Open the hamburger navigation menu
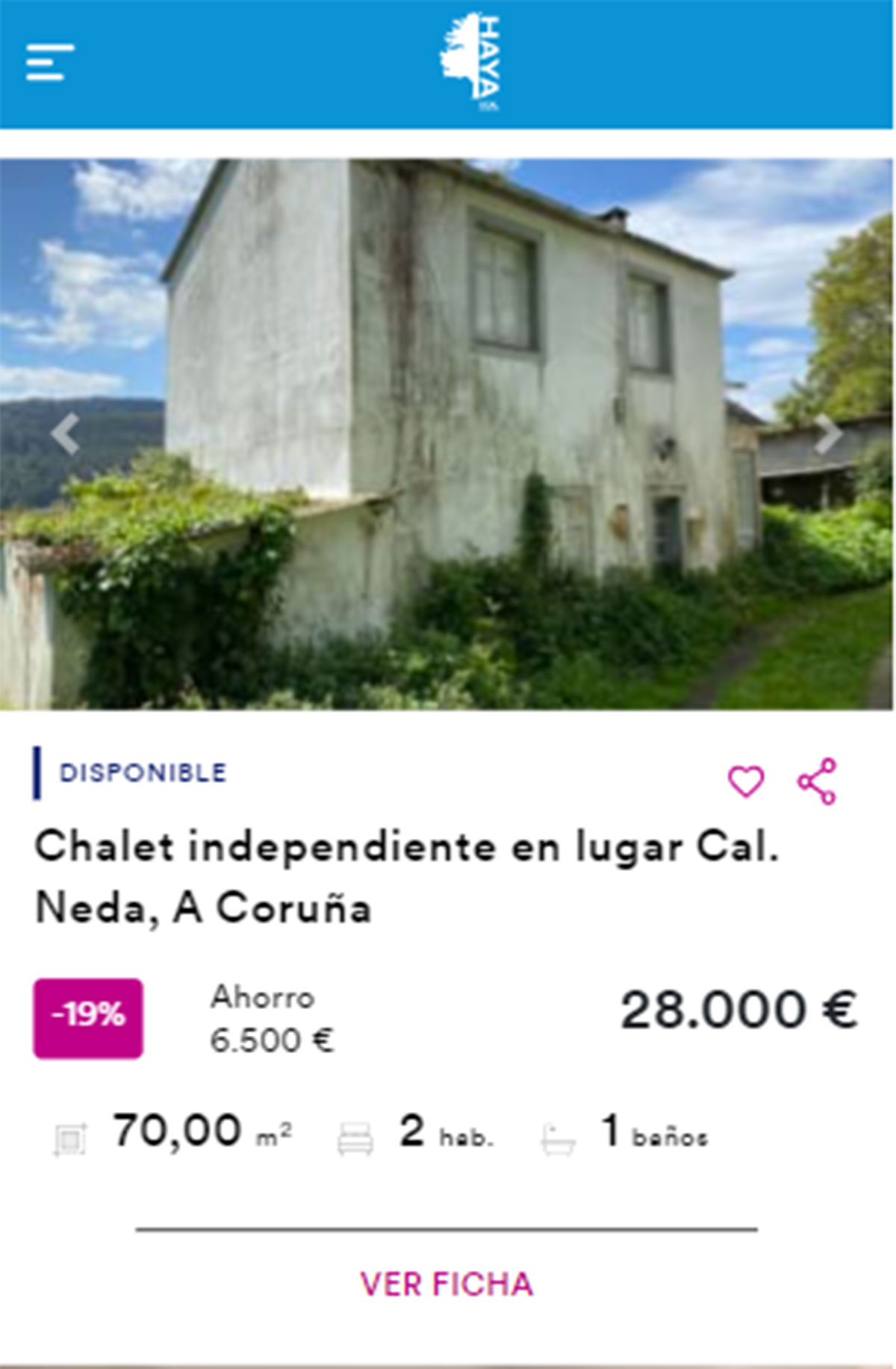Screen dimensions: 896x1369 click(49, 62)
